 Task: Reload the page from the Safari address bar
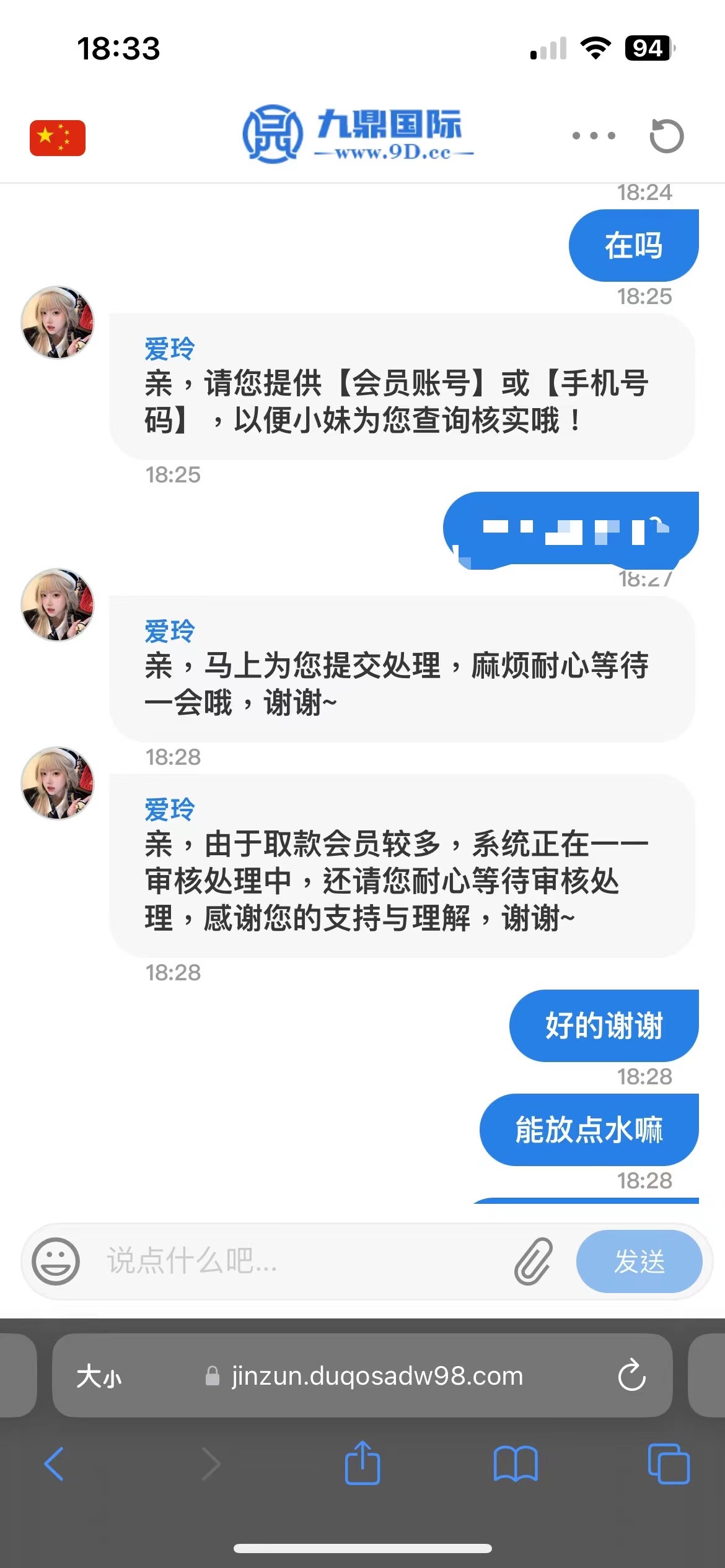coord(631,1376)
